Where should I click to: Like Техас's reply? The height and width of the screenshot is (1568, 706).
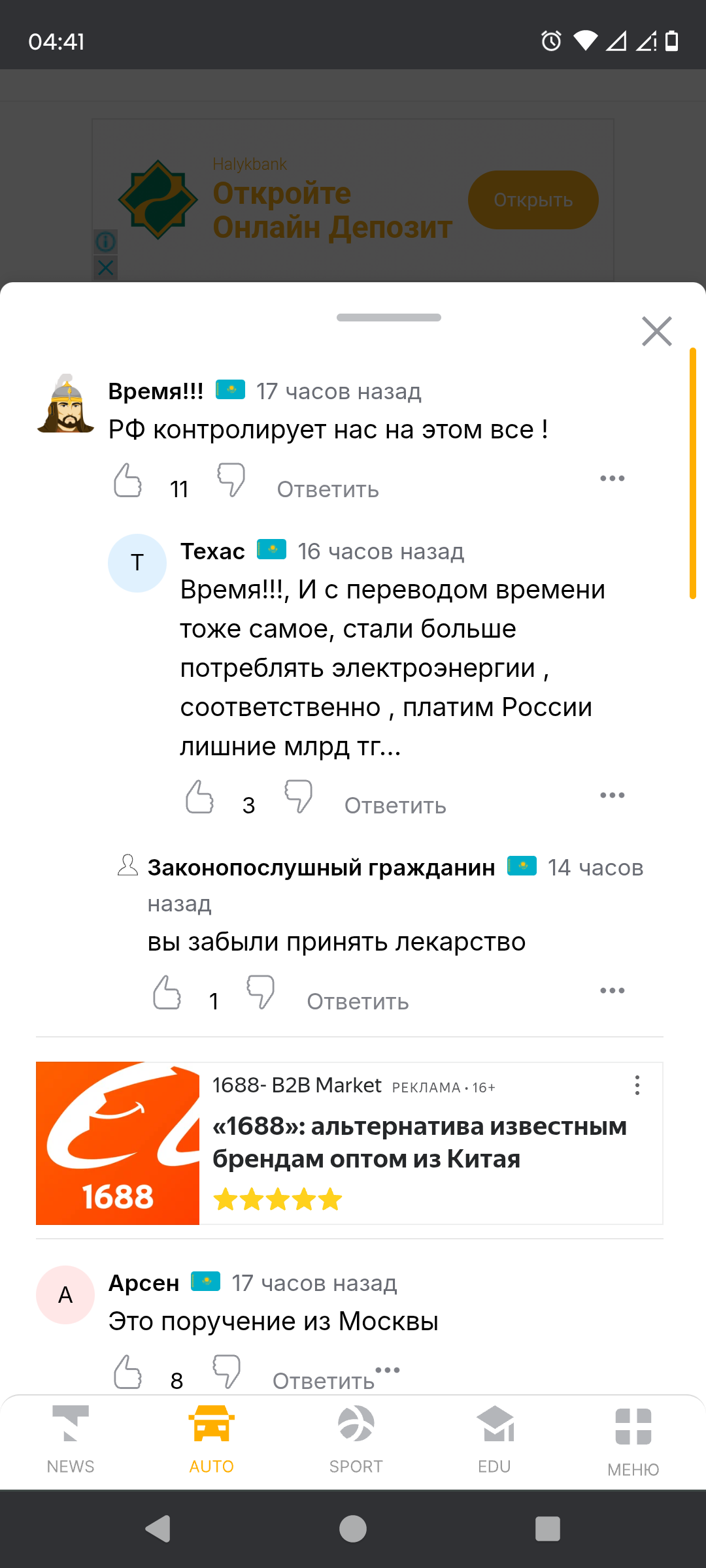[199, 798]
